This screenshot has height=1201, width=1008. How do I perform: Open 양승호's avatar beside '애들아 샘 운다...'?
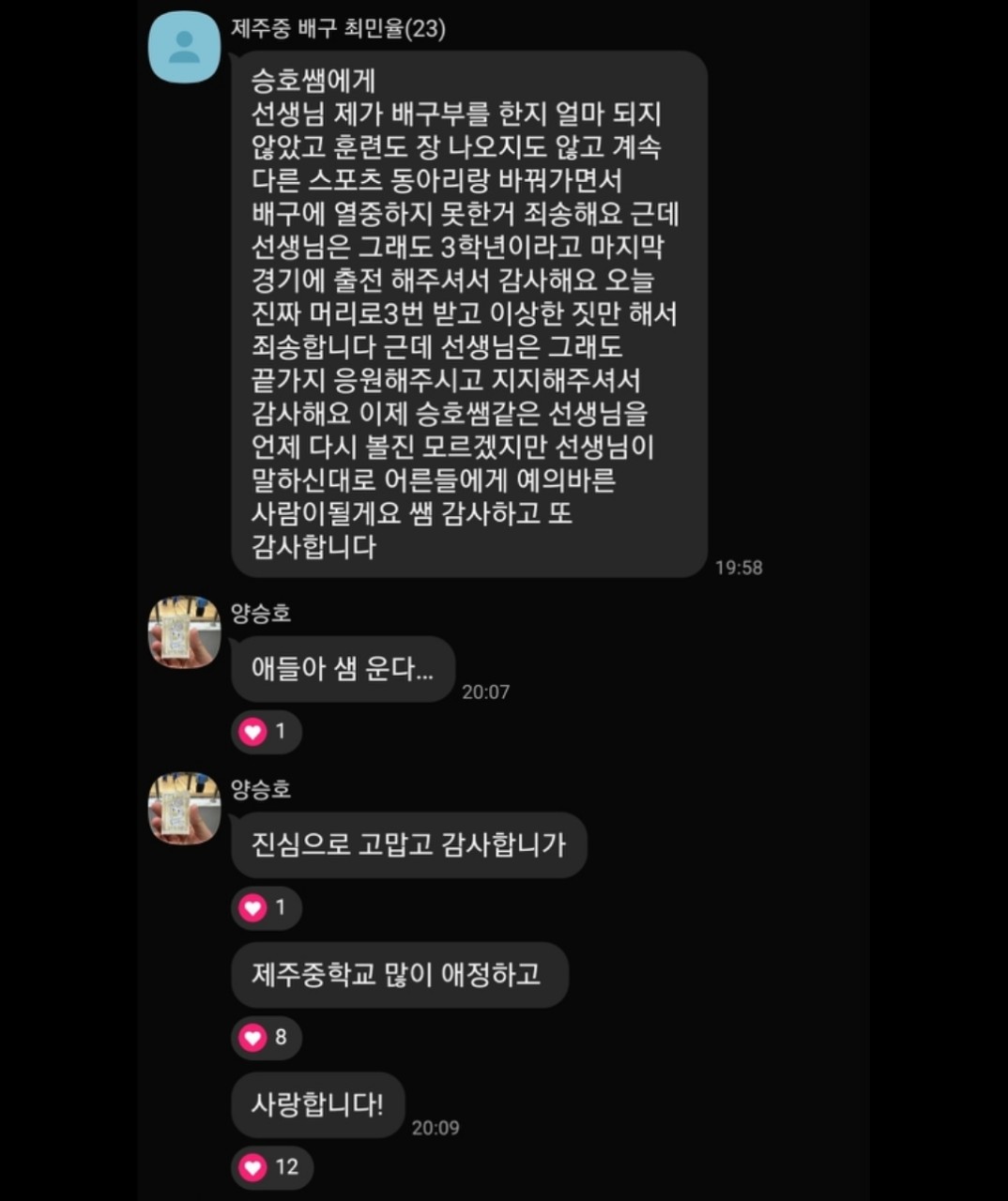coord(184,631)
